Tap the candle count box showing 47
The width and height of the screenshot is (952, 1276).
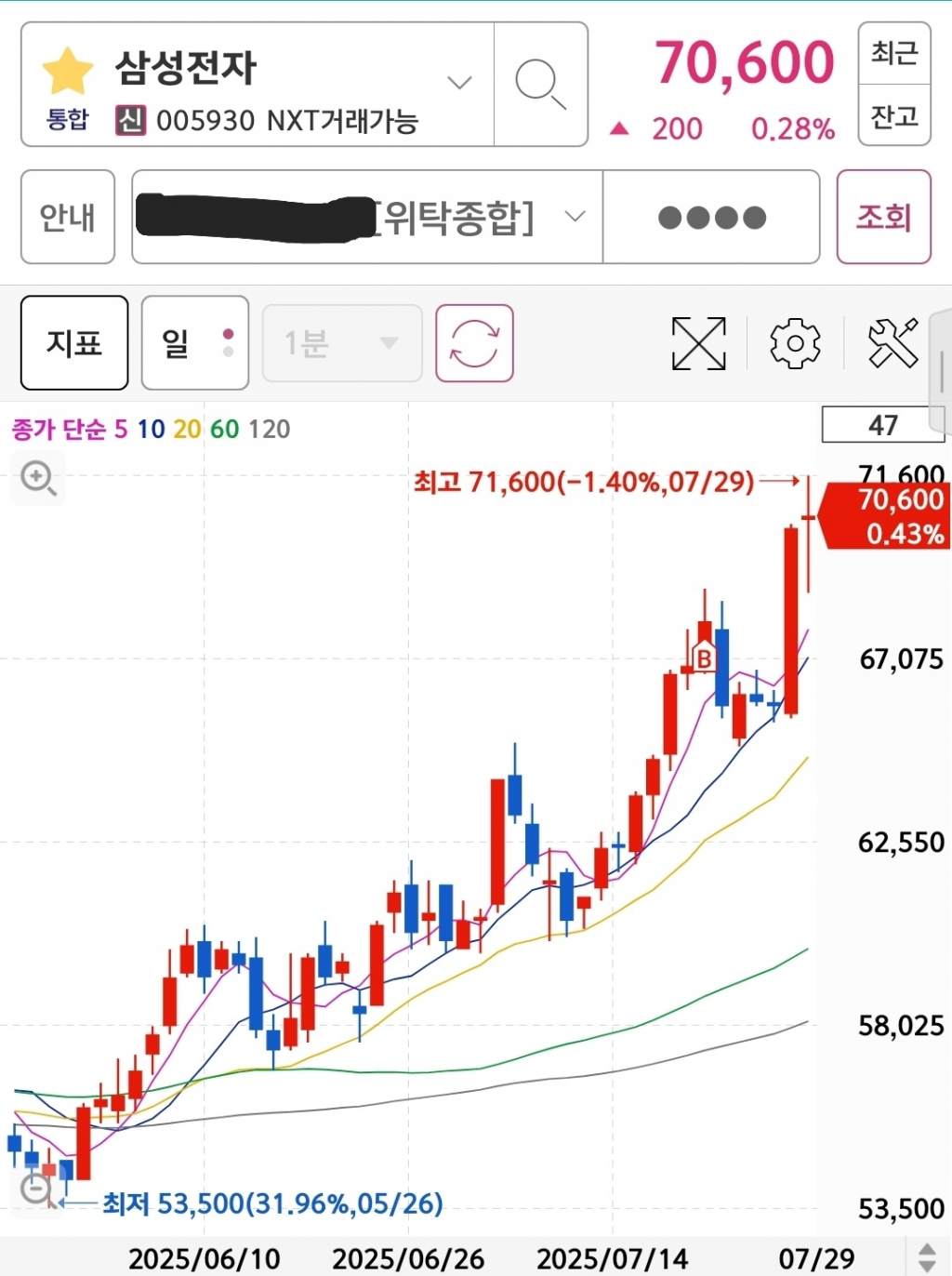(x=881, y=425)
